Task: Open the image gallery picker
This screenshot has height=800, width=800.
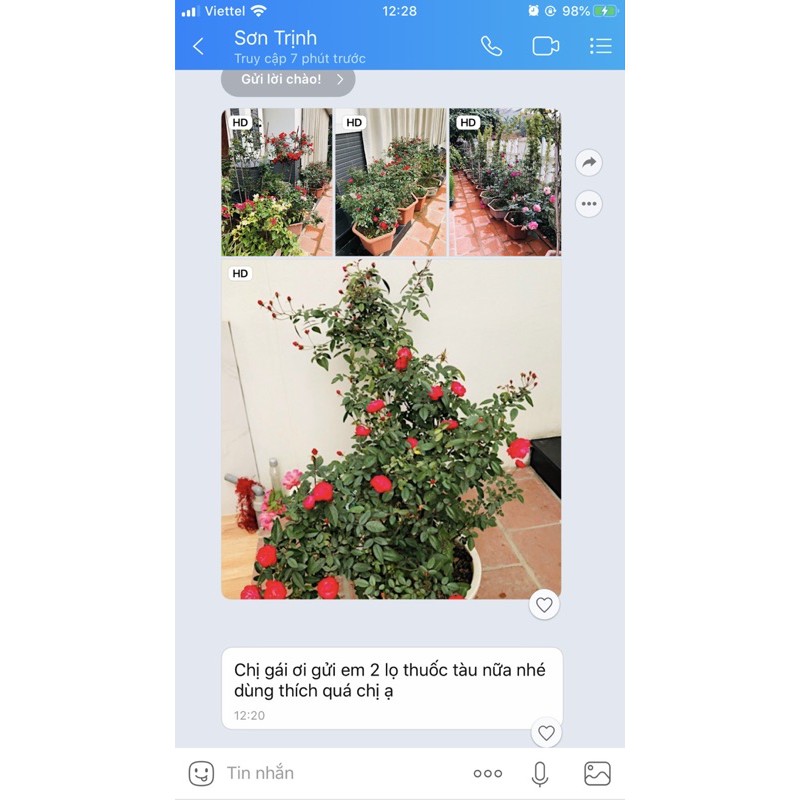Action: [597, 773]
